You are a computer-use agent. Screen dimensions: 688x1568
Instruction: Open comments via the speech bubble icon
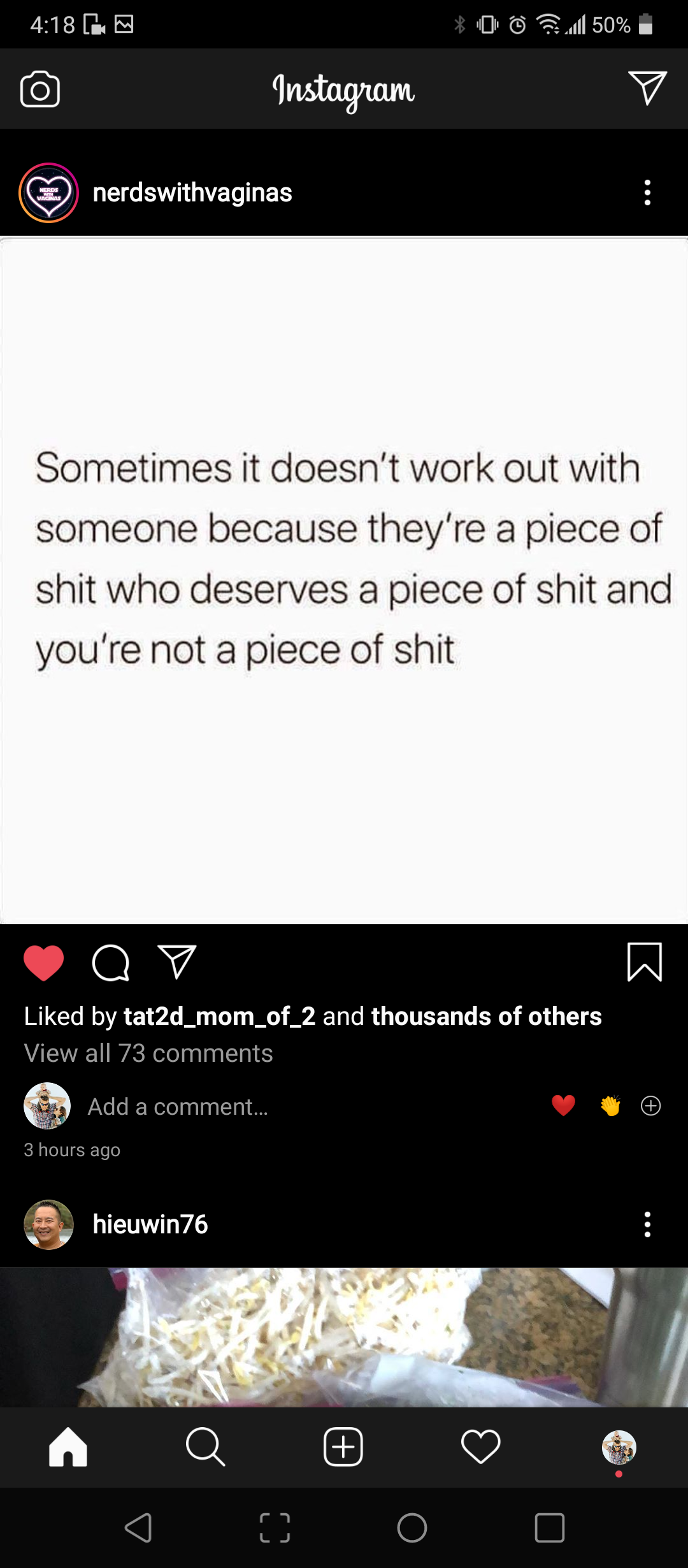tap(111, 962)
